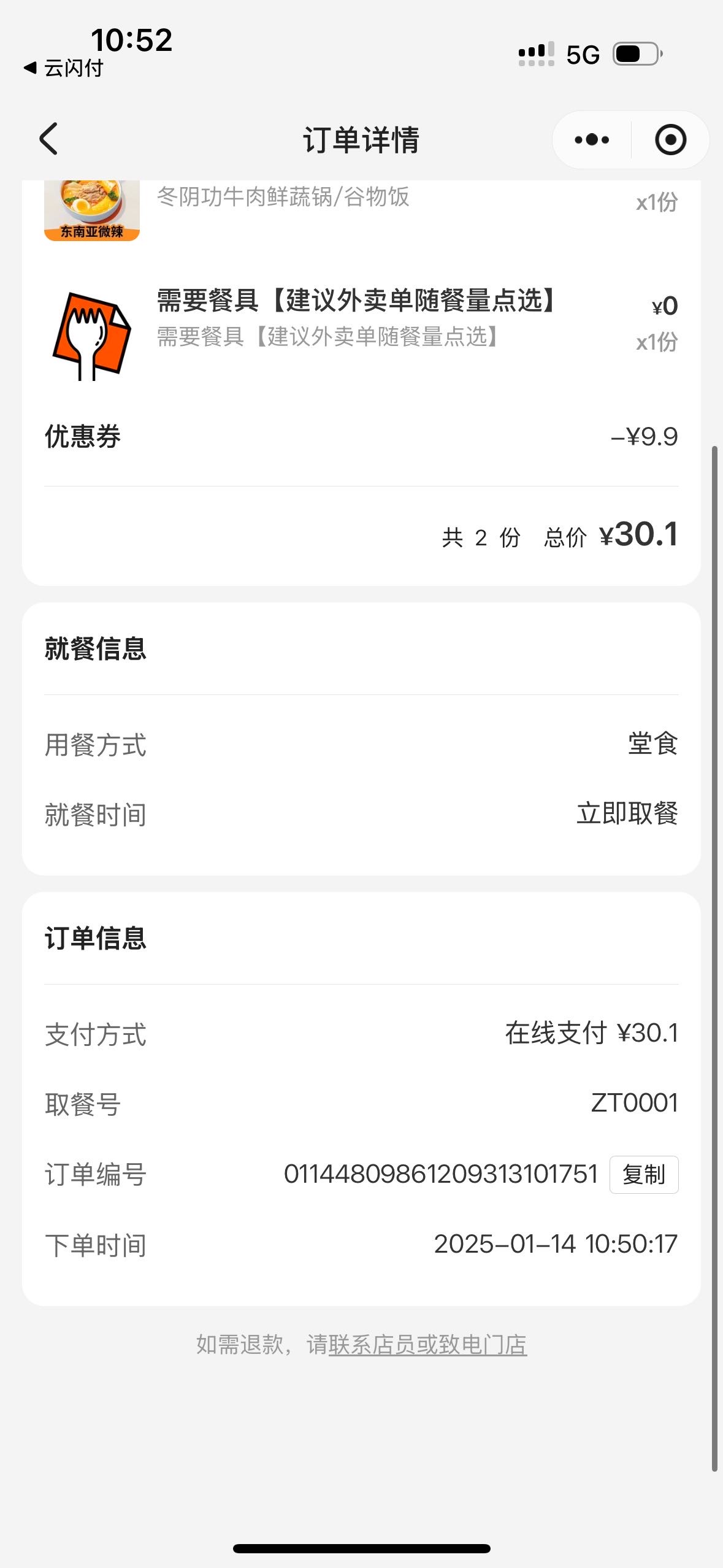Open the mini program three-dot menu
The height and width of the screenshot is (1568, 723).
pos(592,140)
